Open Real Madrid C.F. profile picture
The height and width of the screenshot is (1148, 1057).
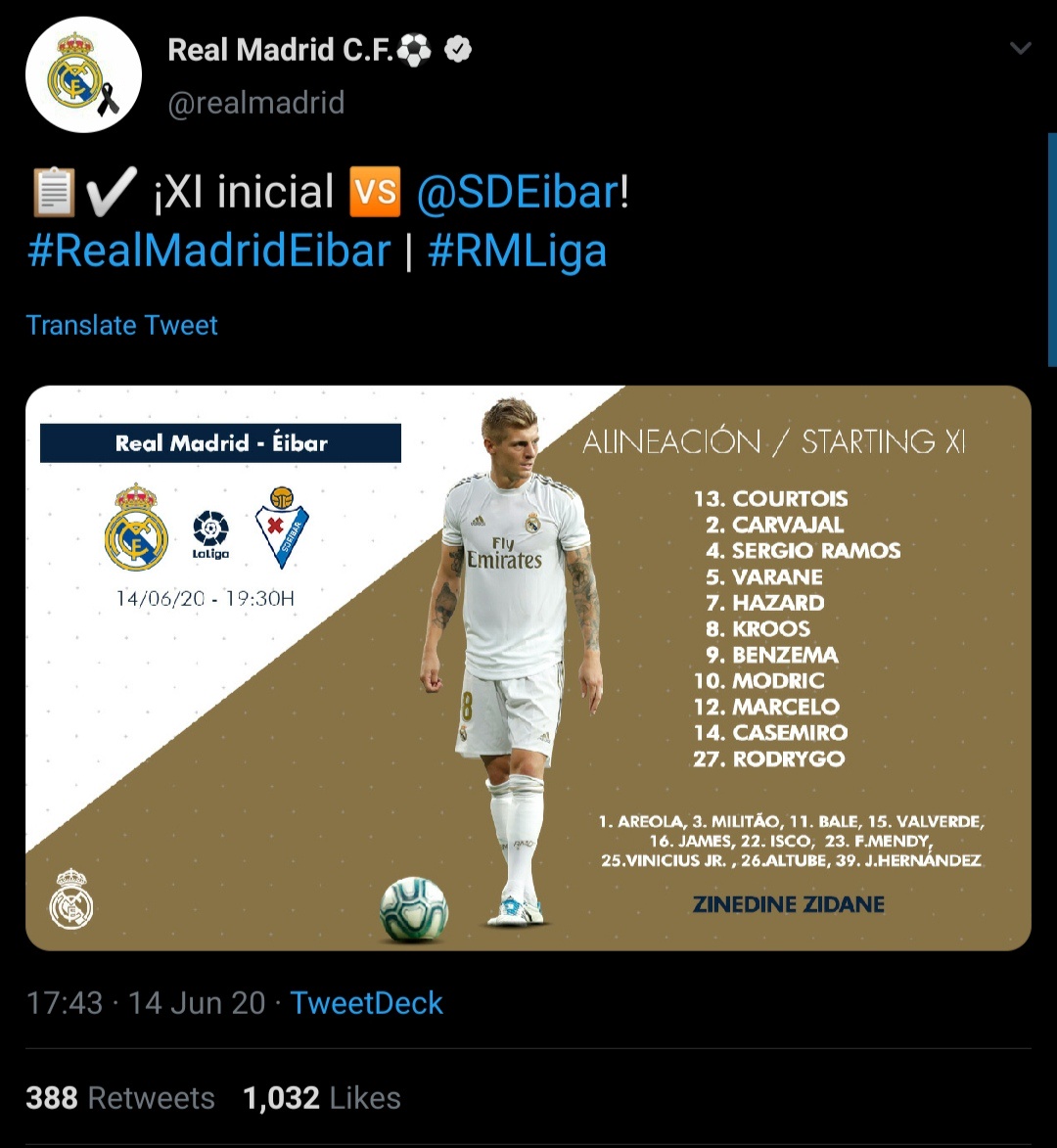83,75
